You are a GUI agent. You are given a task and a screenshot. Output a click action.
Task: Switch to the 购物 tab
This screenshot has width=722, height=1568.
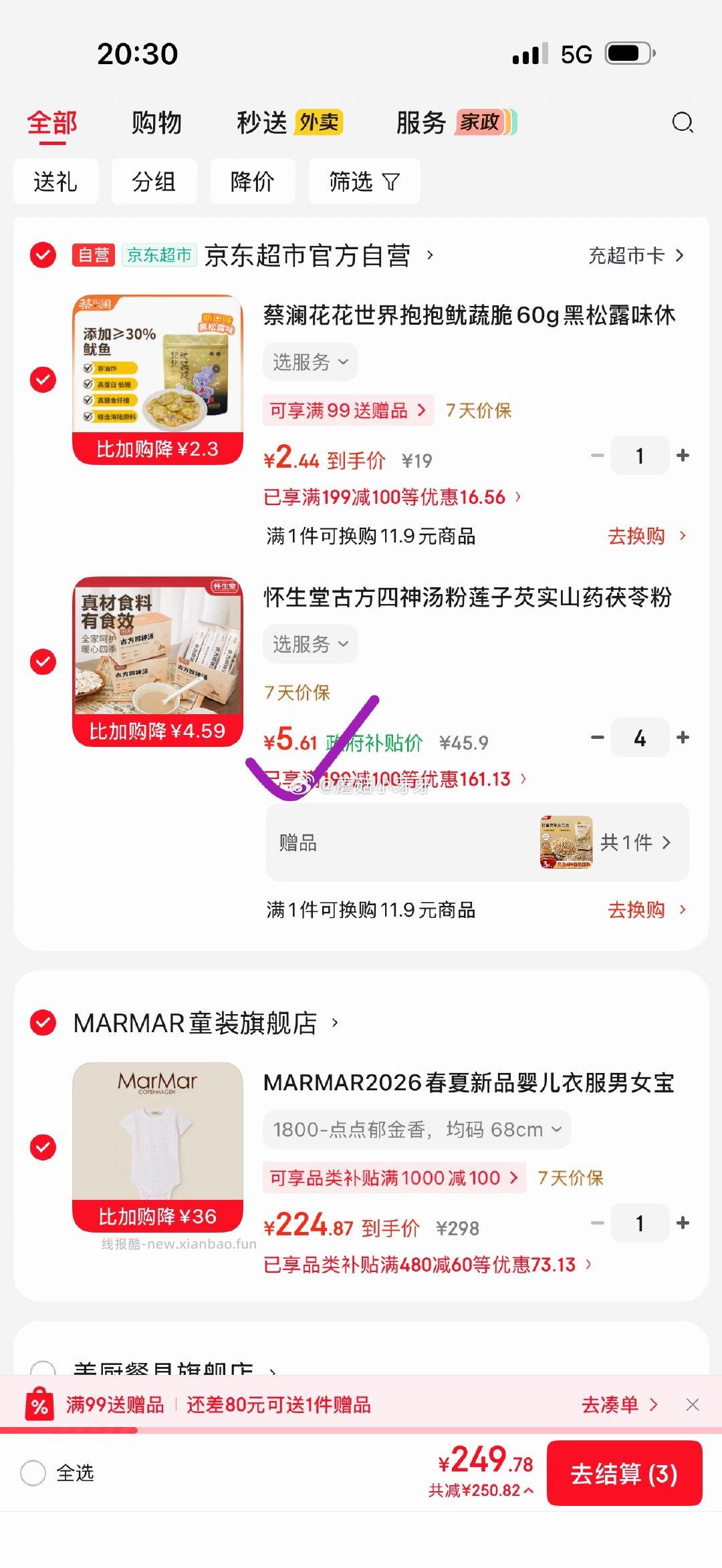click(x=156, y=123)
